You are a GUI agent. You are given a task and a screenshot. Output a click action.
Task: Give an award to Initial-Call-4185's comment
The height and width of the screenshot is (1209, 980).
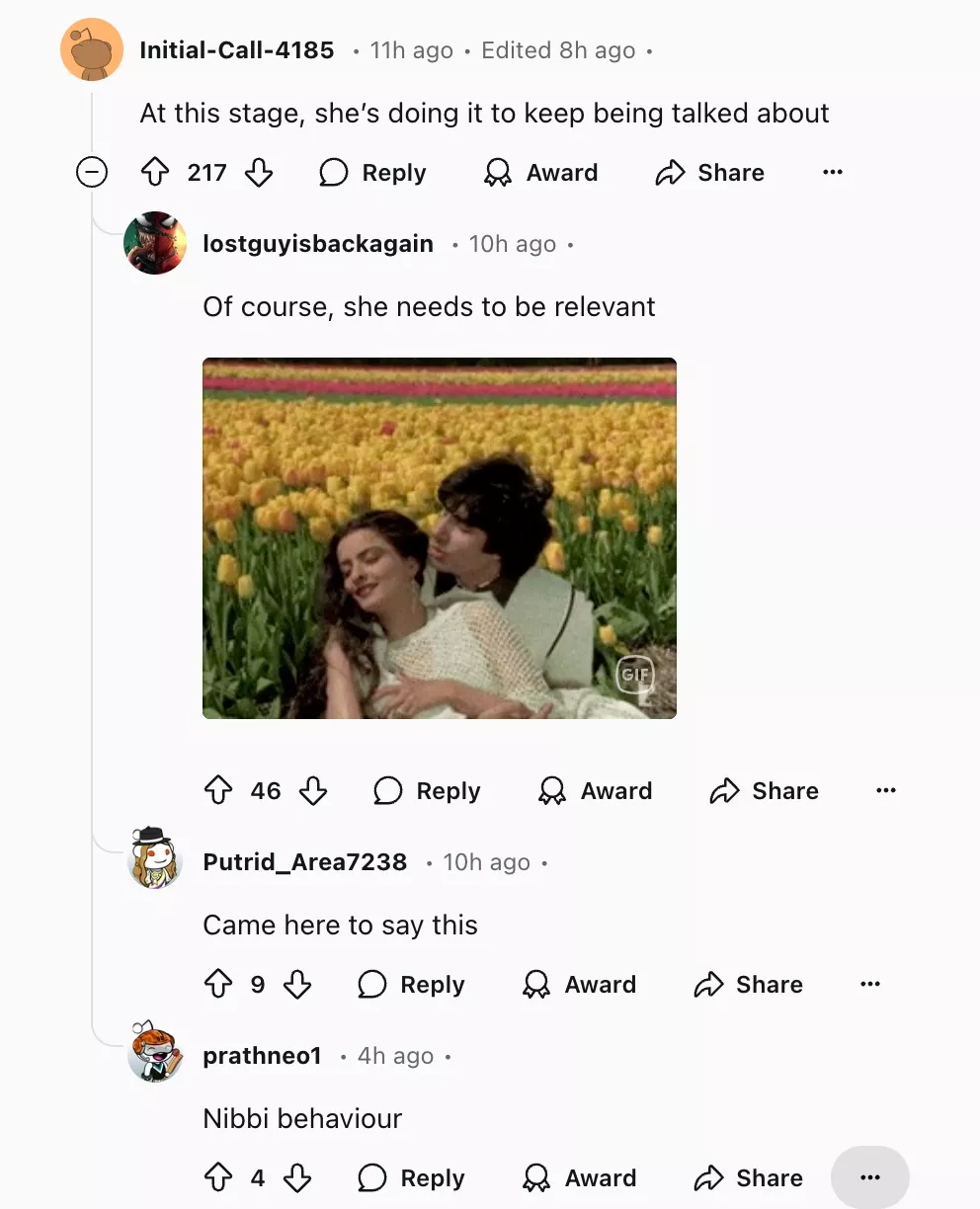click(x=540, y=173)
